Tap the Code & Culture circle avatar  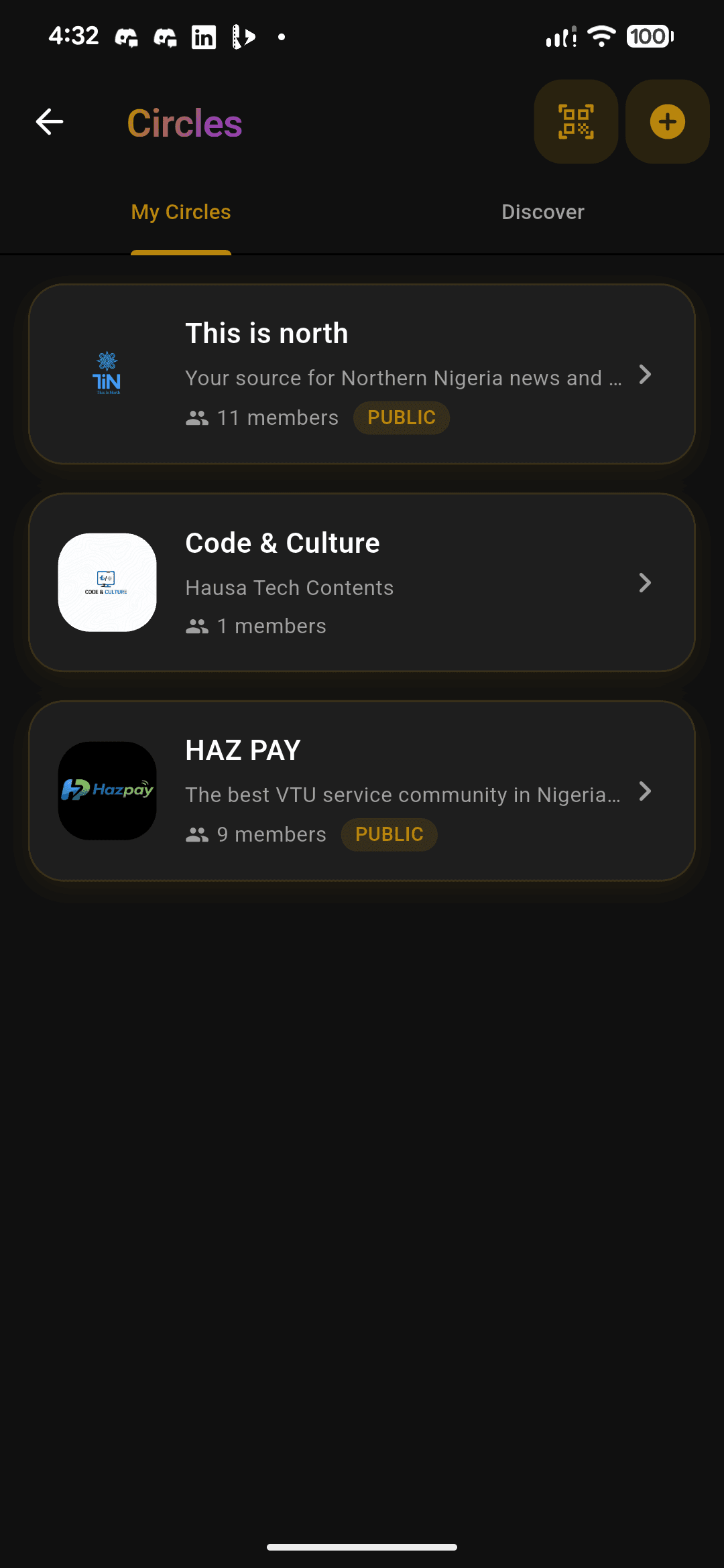tap(107, 582)
